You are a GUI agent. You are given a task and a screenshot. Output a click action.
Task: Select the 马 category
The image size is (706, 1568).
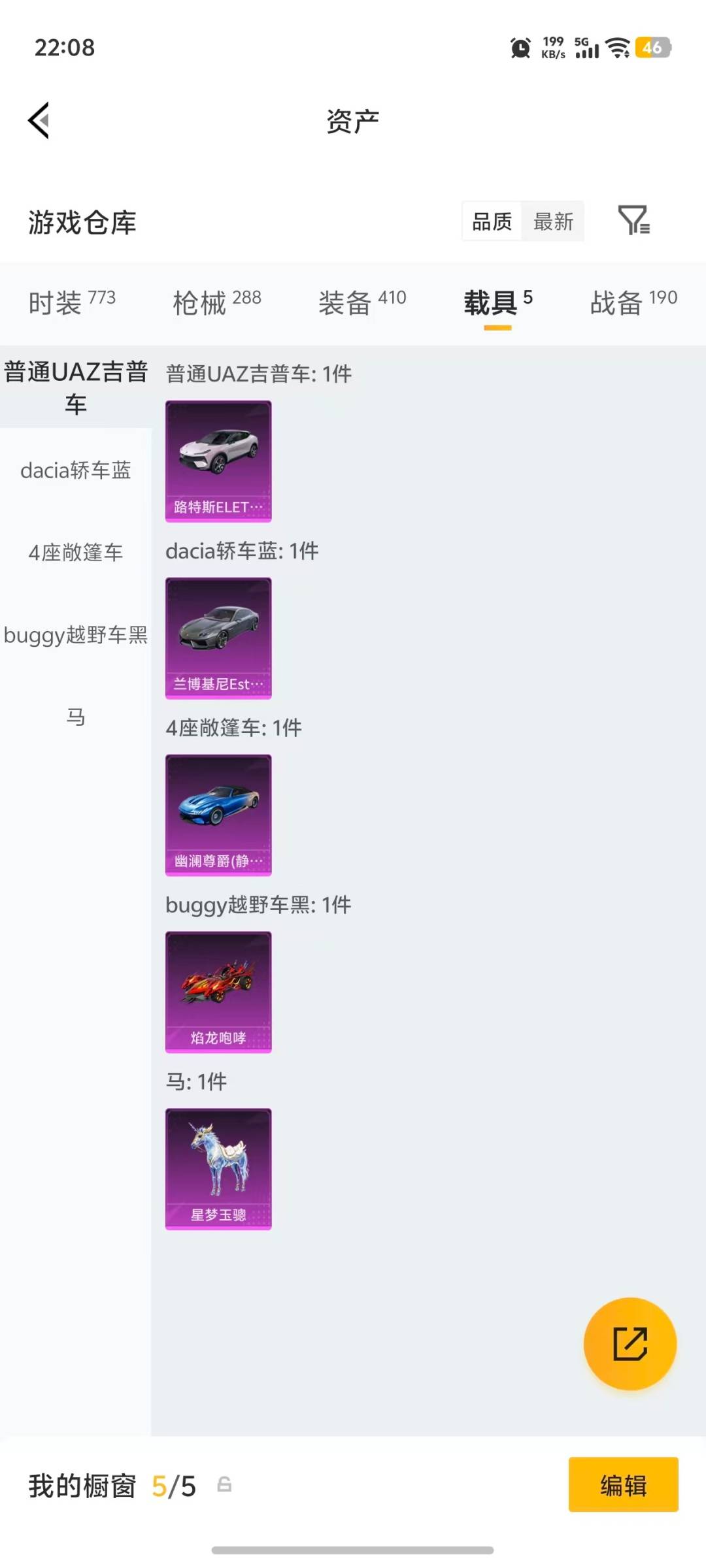pyautogui.click(x=75, y=717)
